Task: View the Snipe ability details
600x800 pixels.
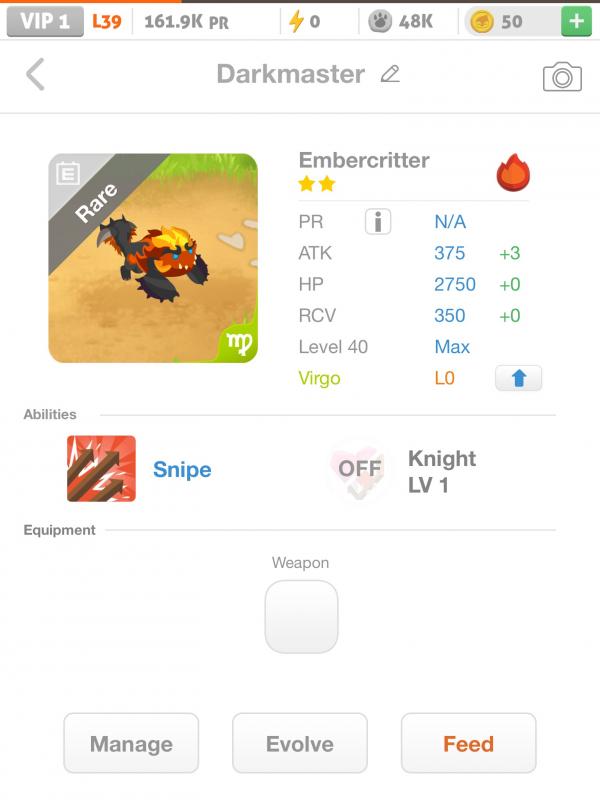Action: (102, 468)
